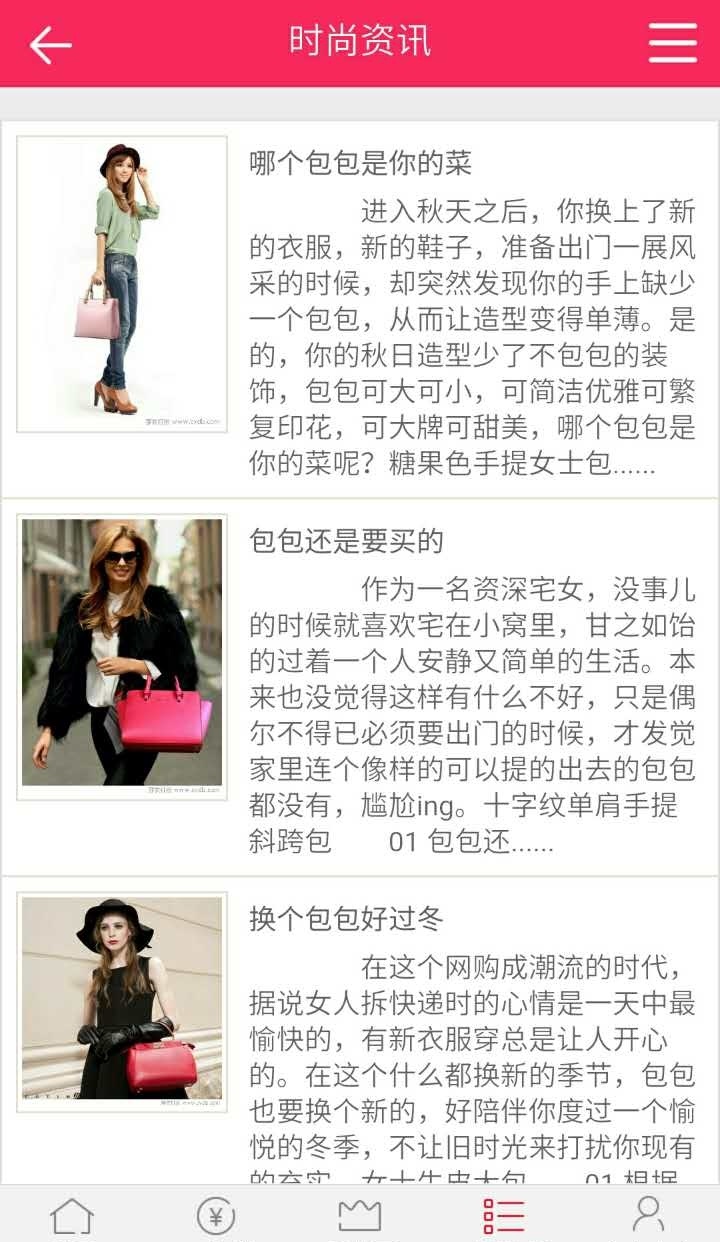The height and width of the screenshot is (1242, 720).
Task: Select the list news tab
Action: pos(504,1216)
